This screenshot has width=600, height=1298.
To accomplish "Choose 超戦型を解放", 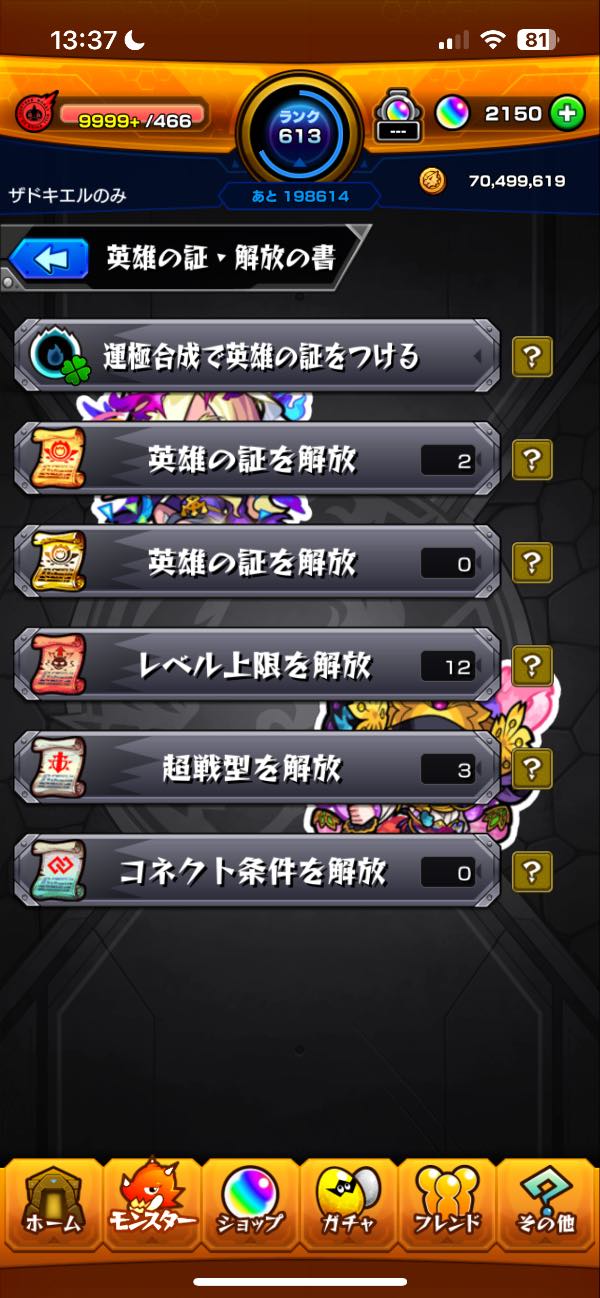I will (x=256, y=768).
